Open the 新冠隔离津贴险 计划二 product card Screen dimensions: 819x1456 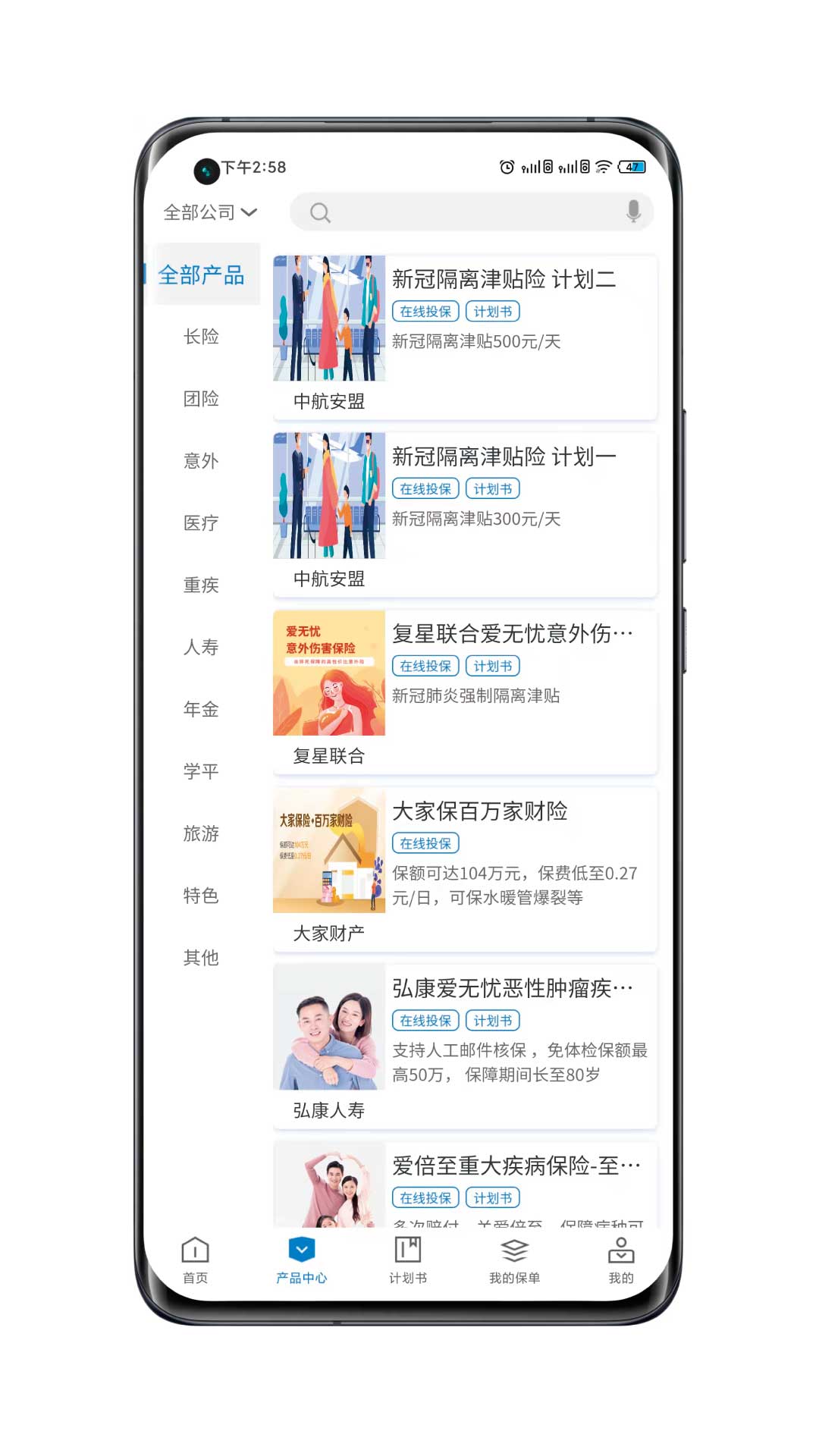tap(504, 279)
